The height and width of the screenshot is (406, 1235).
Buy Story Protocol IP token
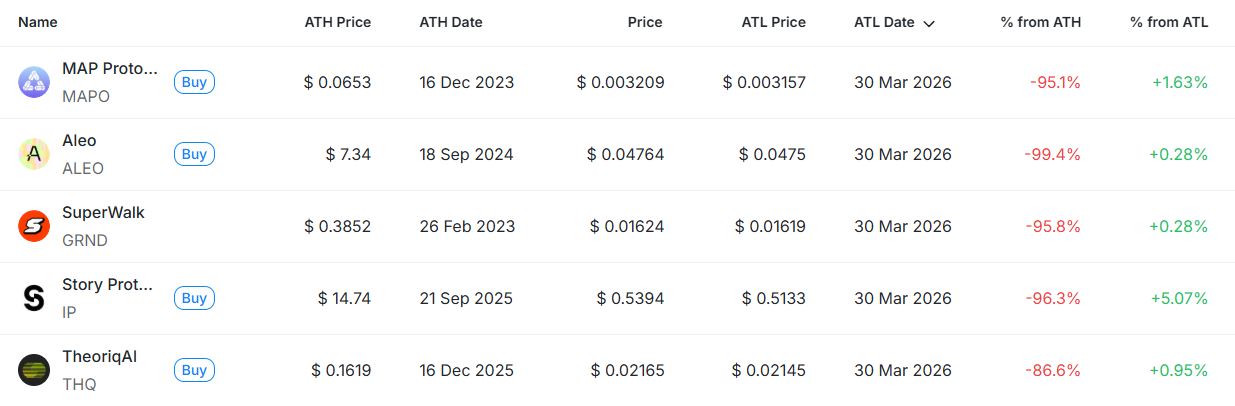194,298
